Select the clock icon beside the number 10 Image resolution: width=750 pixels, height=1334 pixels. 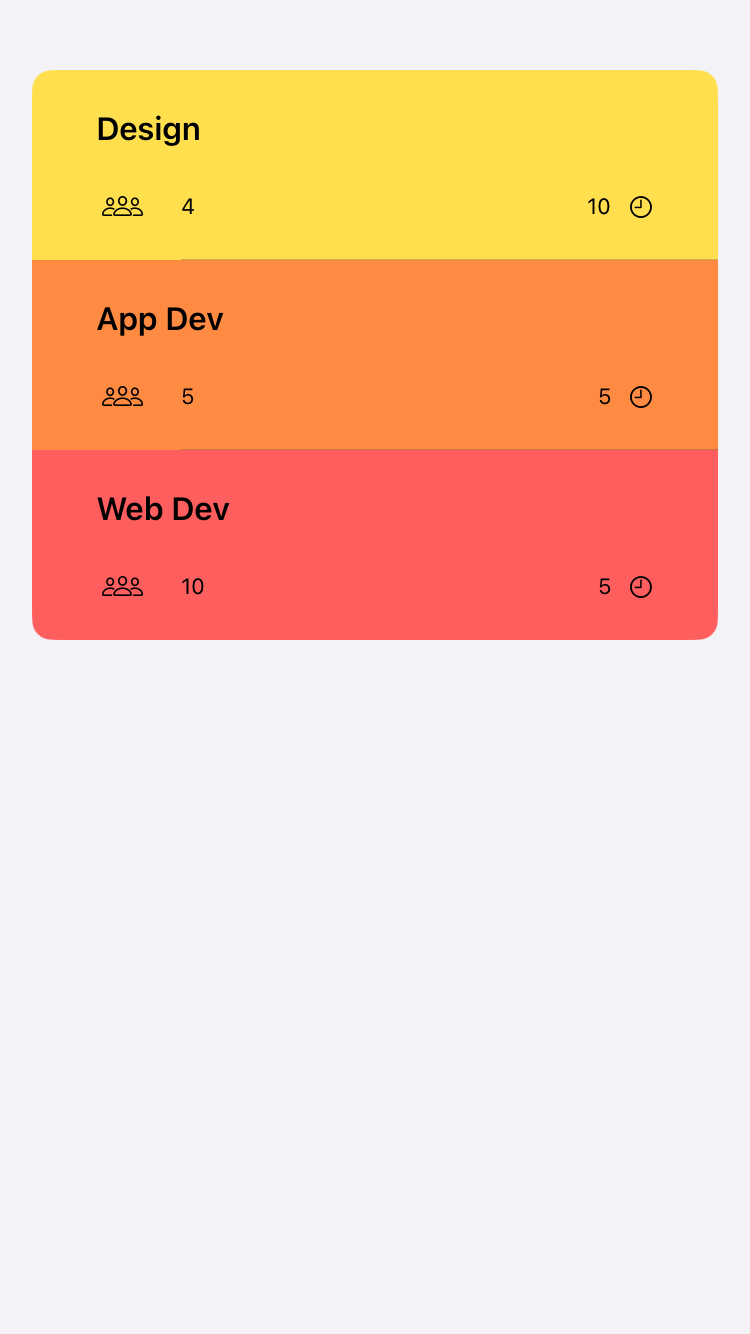coord(640,206)
